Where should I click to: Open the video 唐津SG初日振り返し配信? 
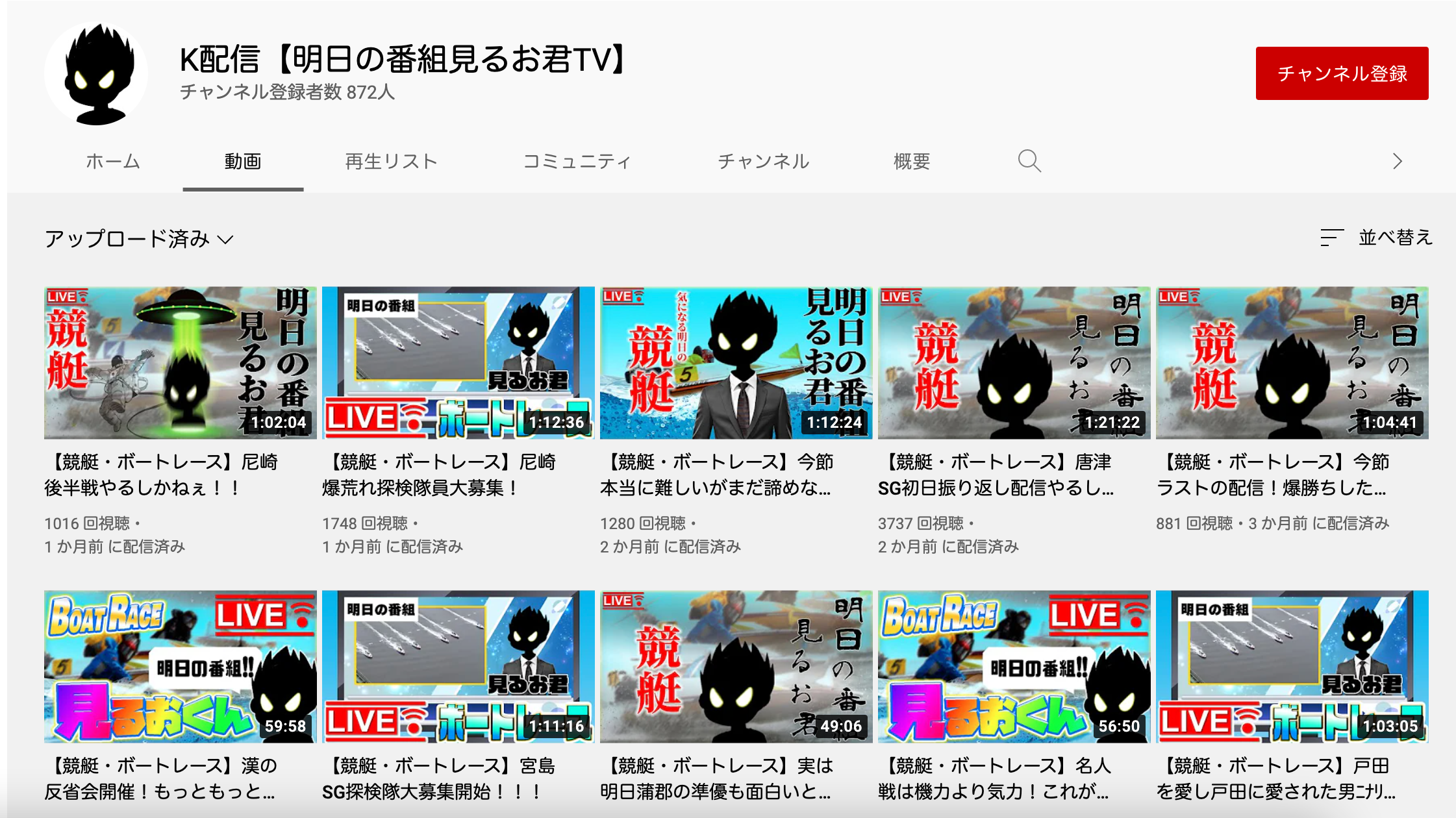(x=1014, y=363)
